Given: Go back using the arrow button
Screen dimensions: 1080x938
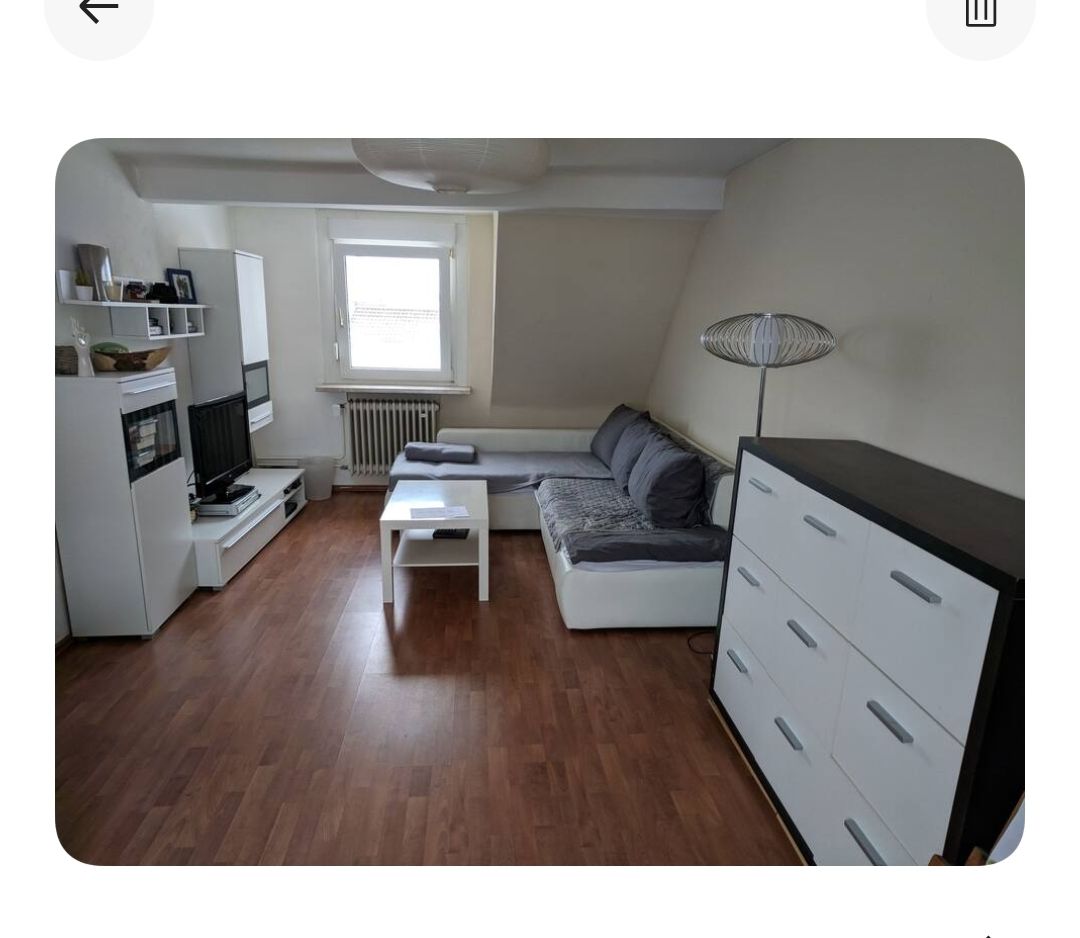Looking at the screenshot, I should point(98,11).
